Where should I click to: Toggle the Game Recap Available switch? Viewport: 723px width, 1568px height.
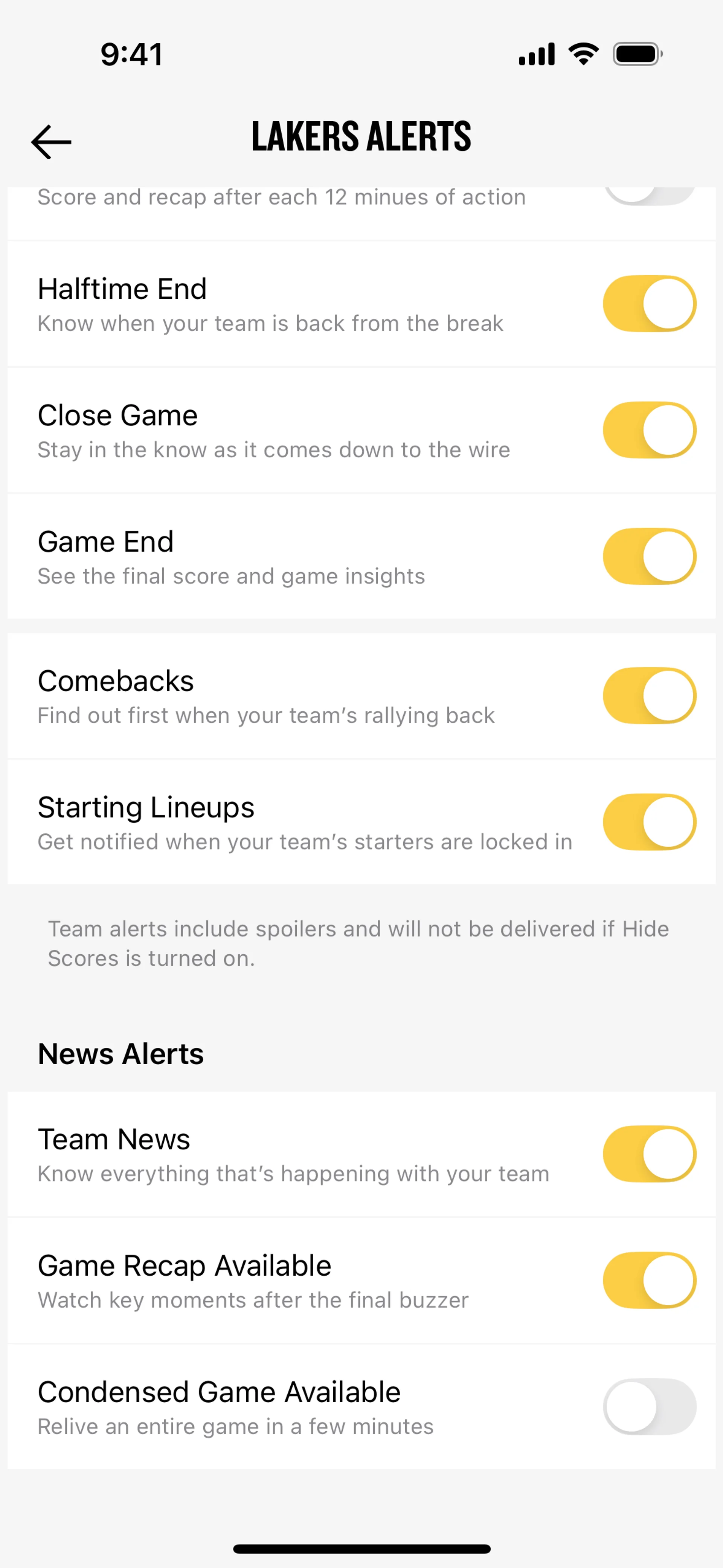pyautogui.click(x=649, y=1280)
